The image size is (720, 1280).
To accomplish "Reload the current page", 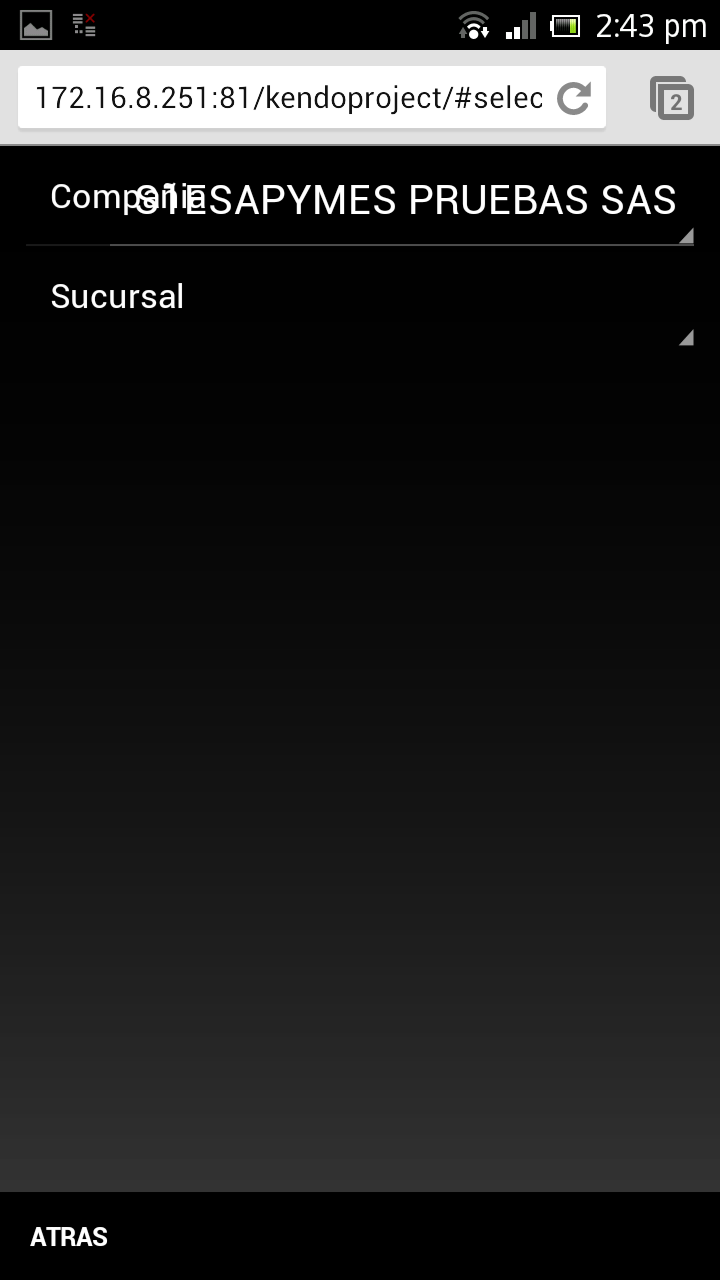I will click(x=574, y=98).
